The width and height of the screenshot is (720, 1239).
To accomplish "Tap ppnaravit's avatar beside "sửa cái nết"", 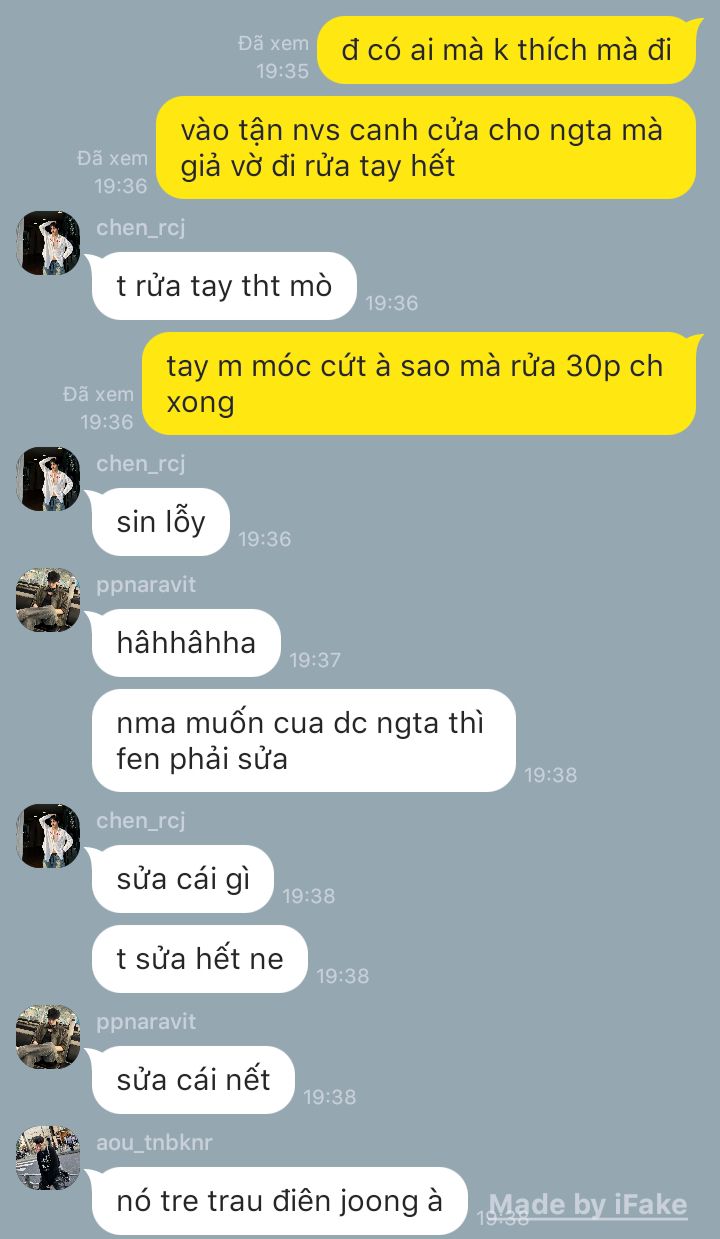I will point(48,1037).
